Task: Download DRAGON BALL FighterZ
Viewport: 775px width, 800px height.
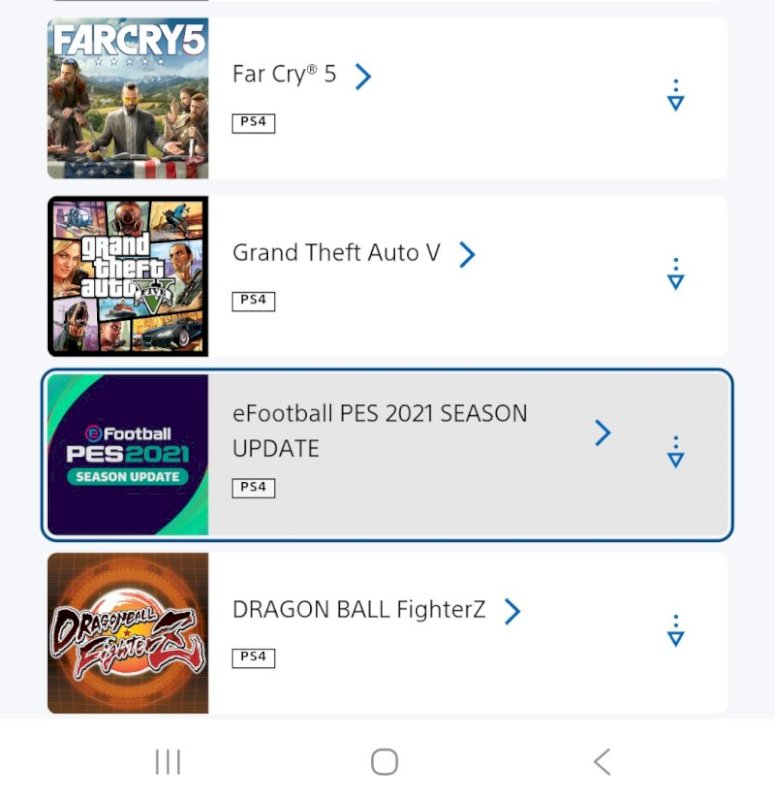Action: 676,632
